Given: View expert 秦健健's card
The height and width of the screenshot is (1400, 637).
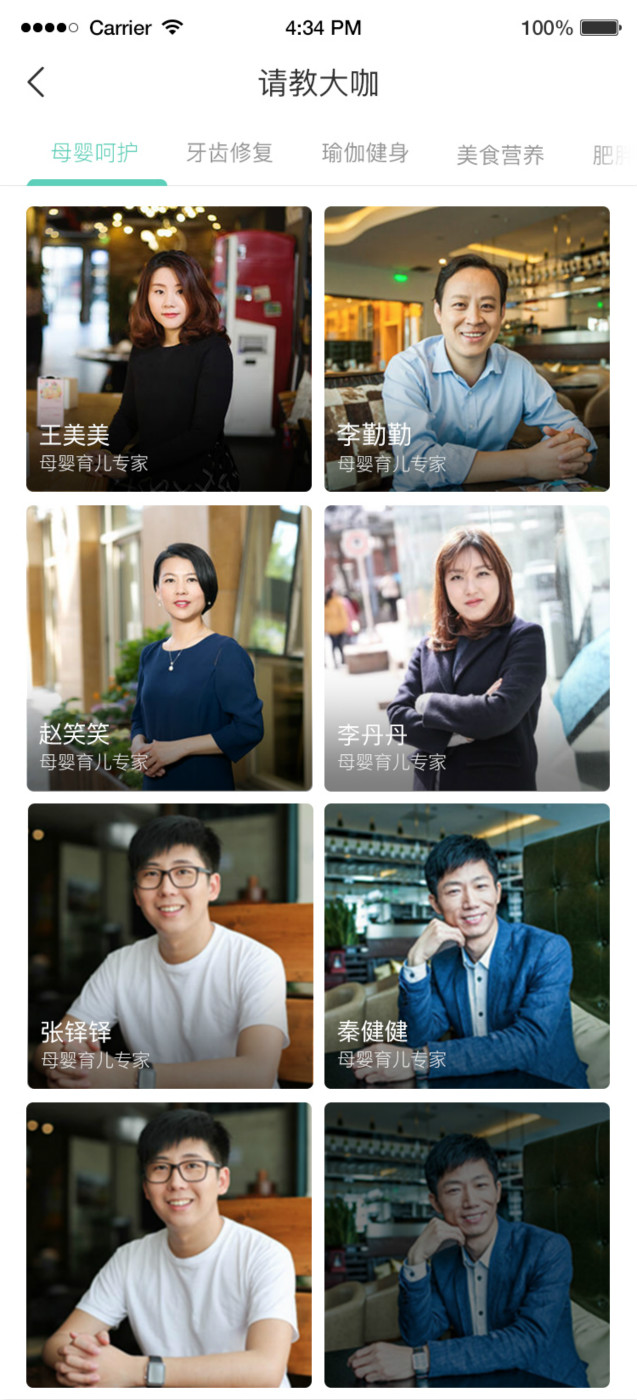Looking at the screenshot, I should pyautogui.click(x=466, y=945).
